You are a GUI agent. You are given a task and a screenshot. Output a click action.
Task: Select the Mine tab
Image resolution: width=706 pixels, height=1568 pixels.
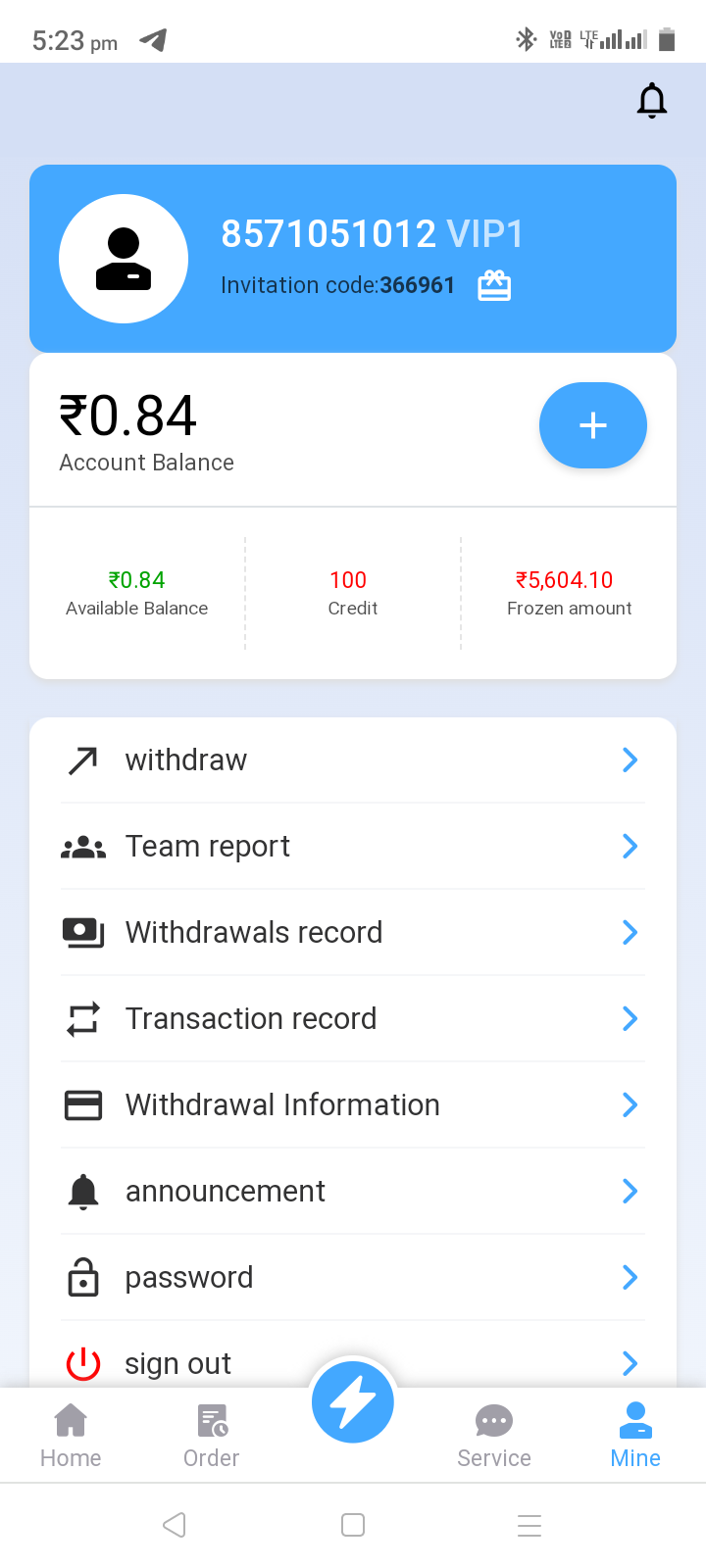pos(635,1436)
